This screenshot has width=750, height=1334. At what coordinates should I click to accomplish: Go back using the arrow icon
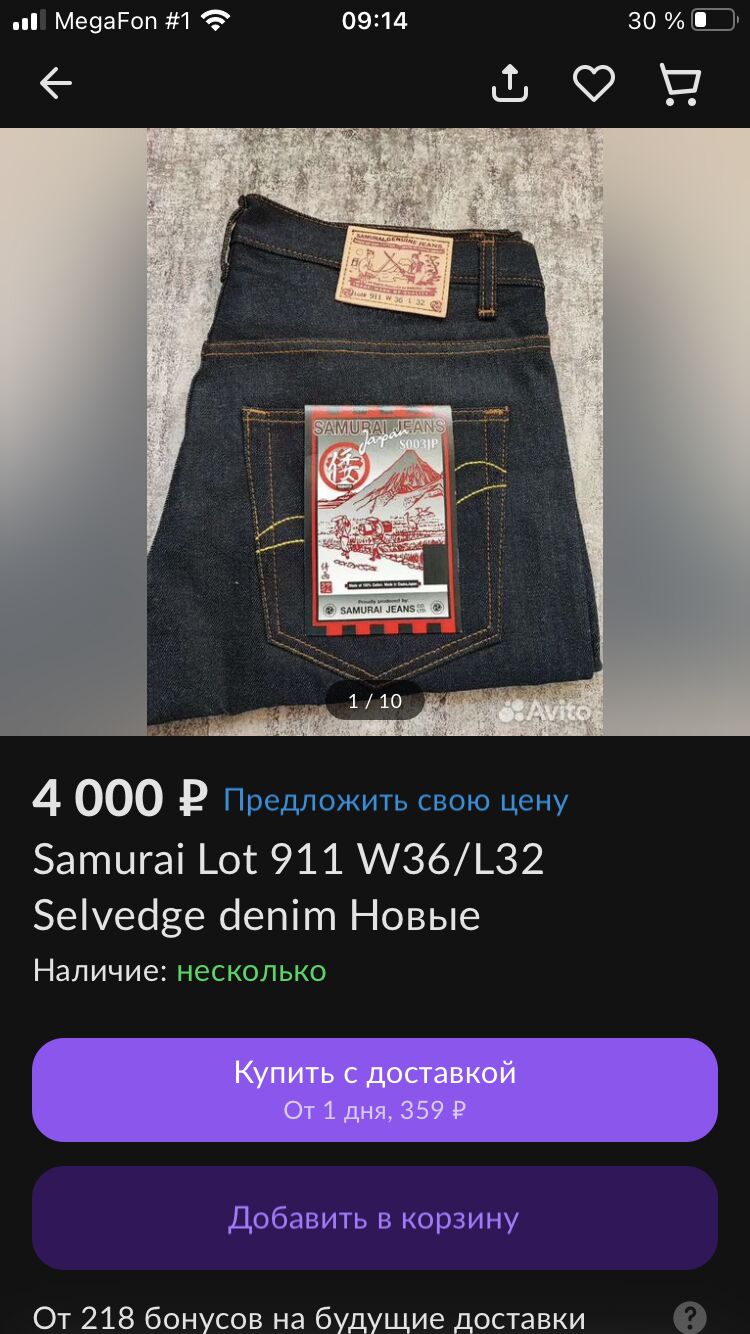pos(56,84)
